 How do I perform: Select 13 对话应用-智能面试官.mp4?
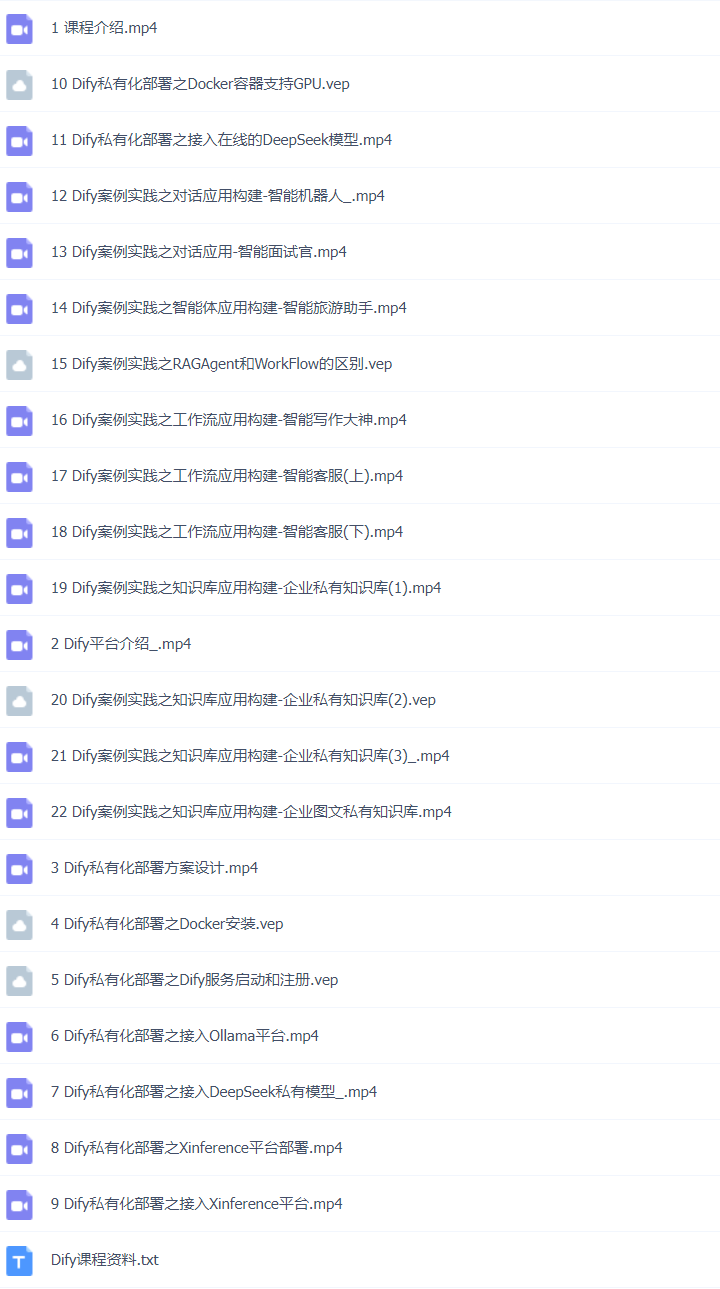point(199,252)
